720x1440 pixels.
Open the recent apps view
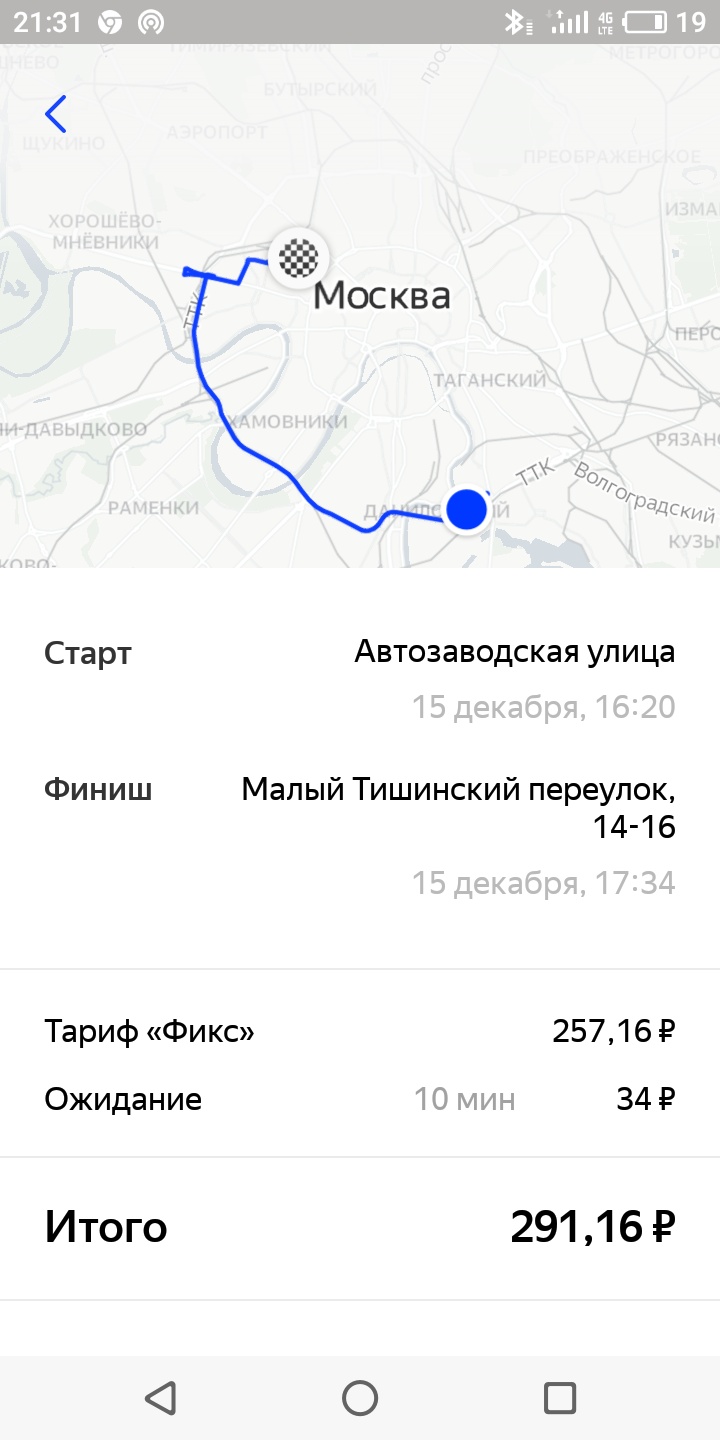[559, 1397]
